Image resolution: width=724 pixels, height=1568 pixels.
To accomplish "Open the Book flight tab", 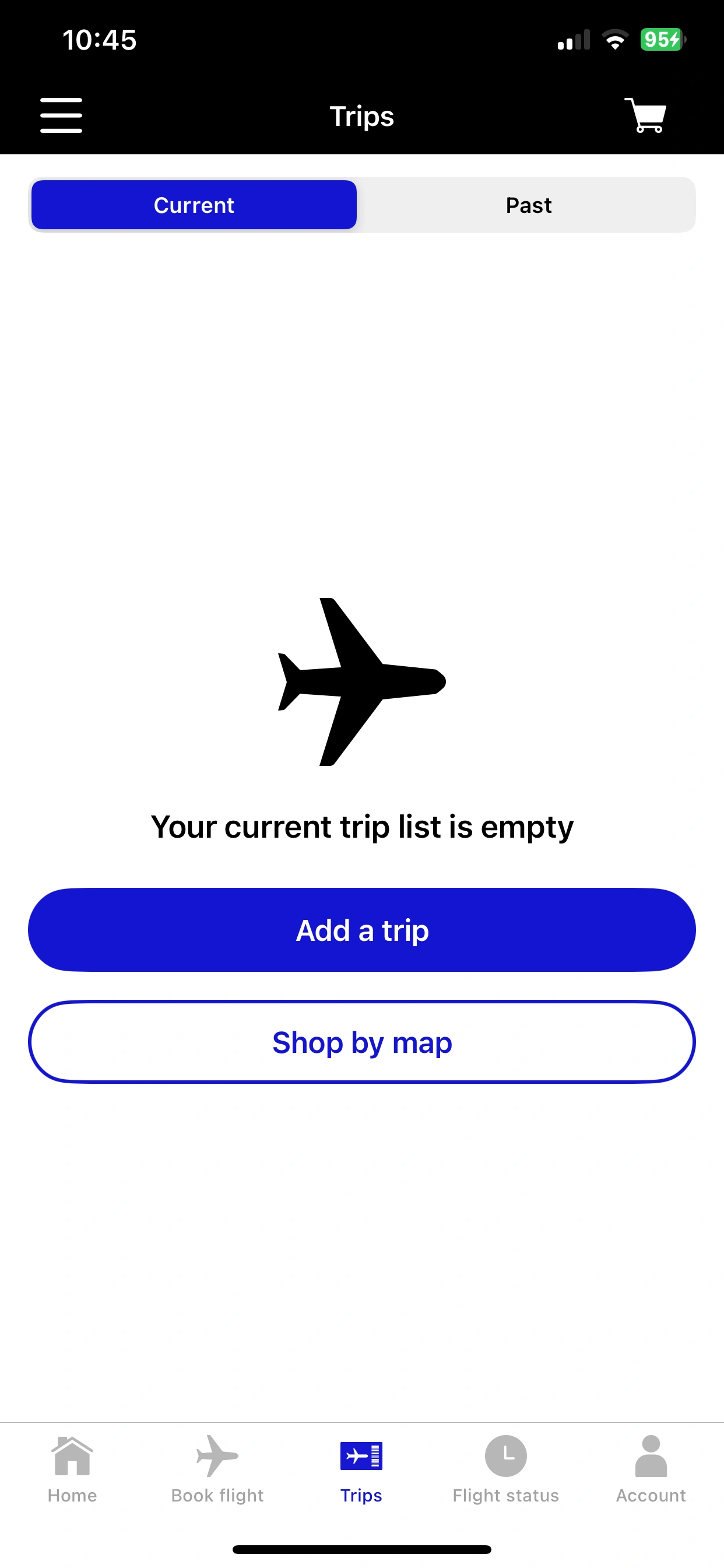I will click(217, 1468).
